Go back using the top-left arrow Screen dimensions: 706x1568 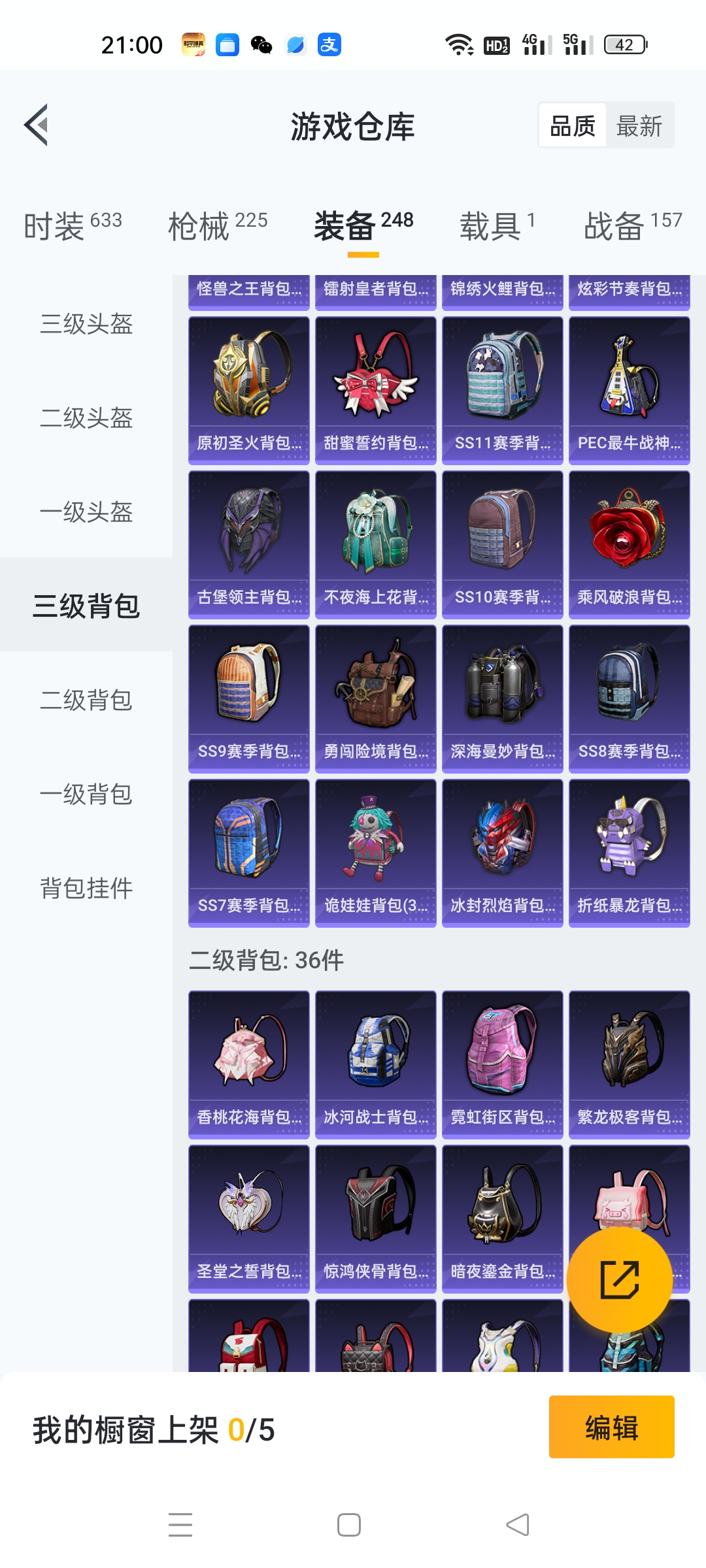coord(37,125)
